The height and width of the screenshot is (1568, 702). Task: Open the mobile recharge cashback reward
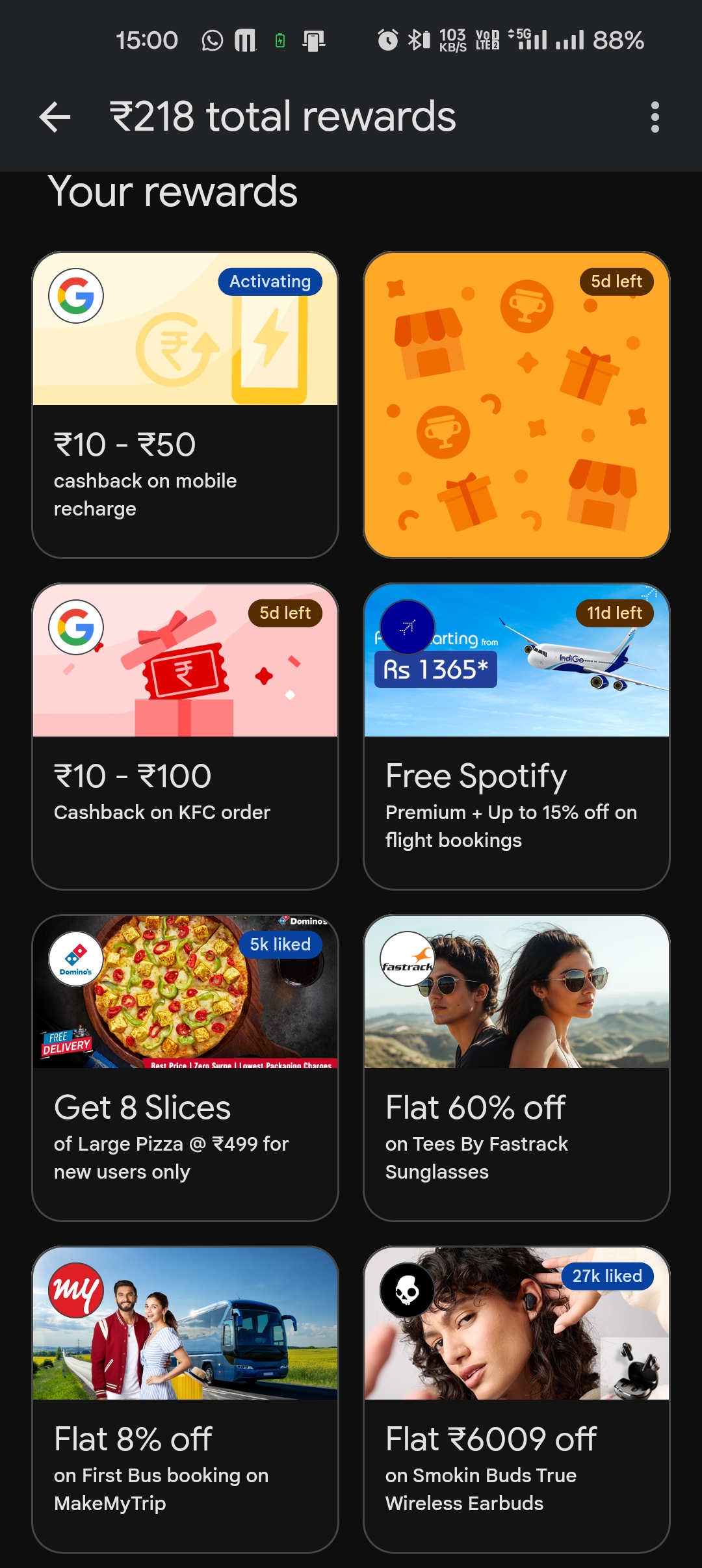[x=185, y=404]
